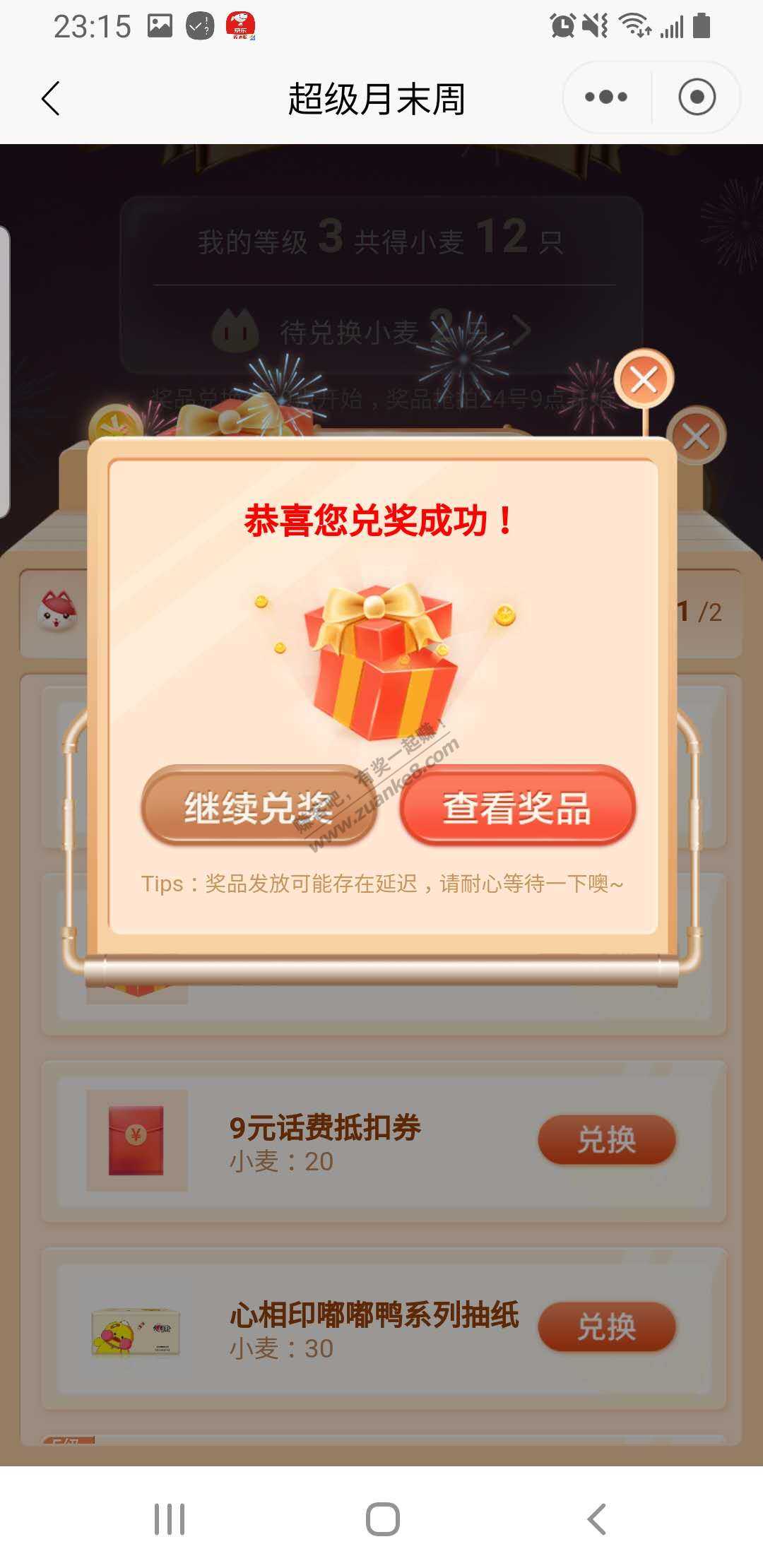
Task: Redeem the 9元话费抵扣券
Action: pyautogui.click(x=606, y=1139)
